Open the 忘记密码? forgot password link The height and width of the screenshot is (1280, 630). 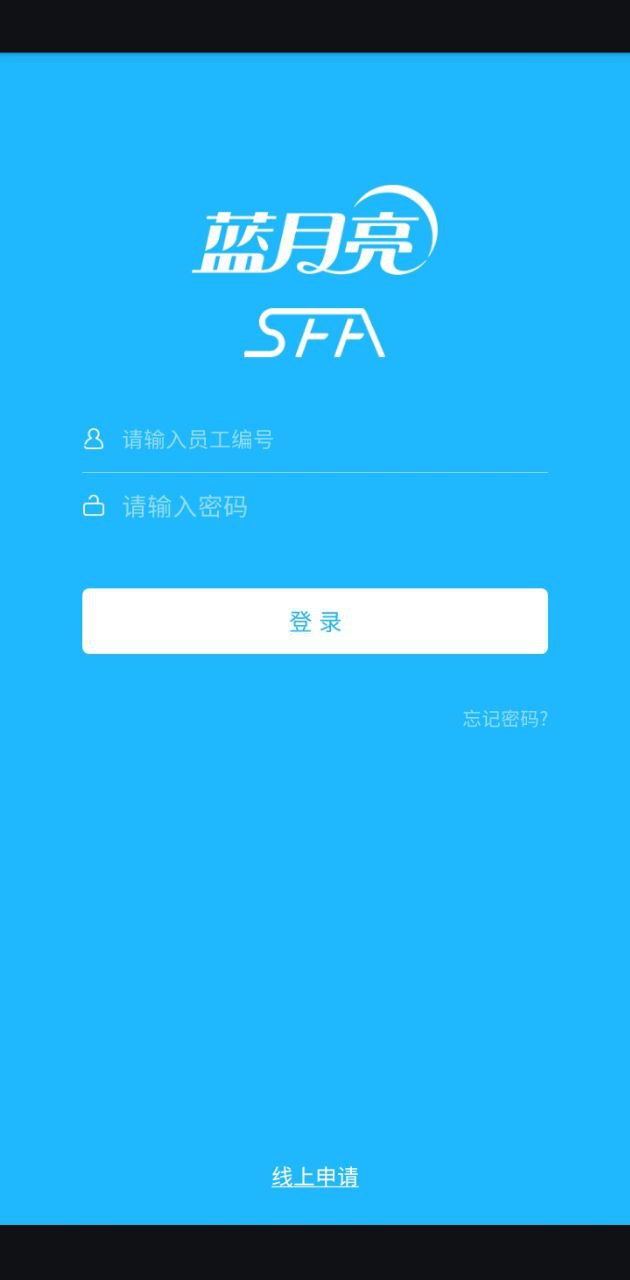pos(505,719)
